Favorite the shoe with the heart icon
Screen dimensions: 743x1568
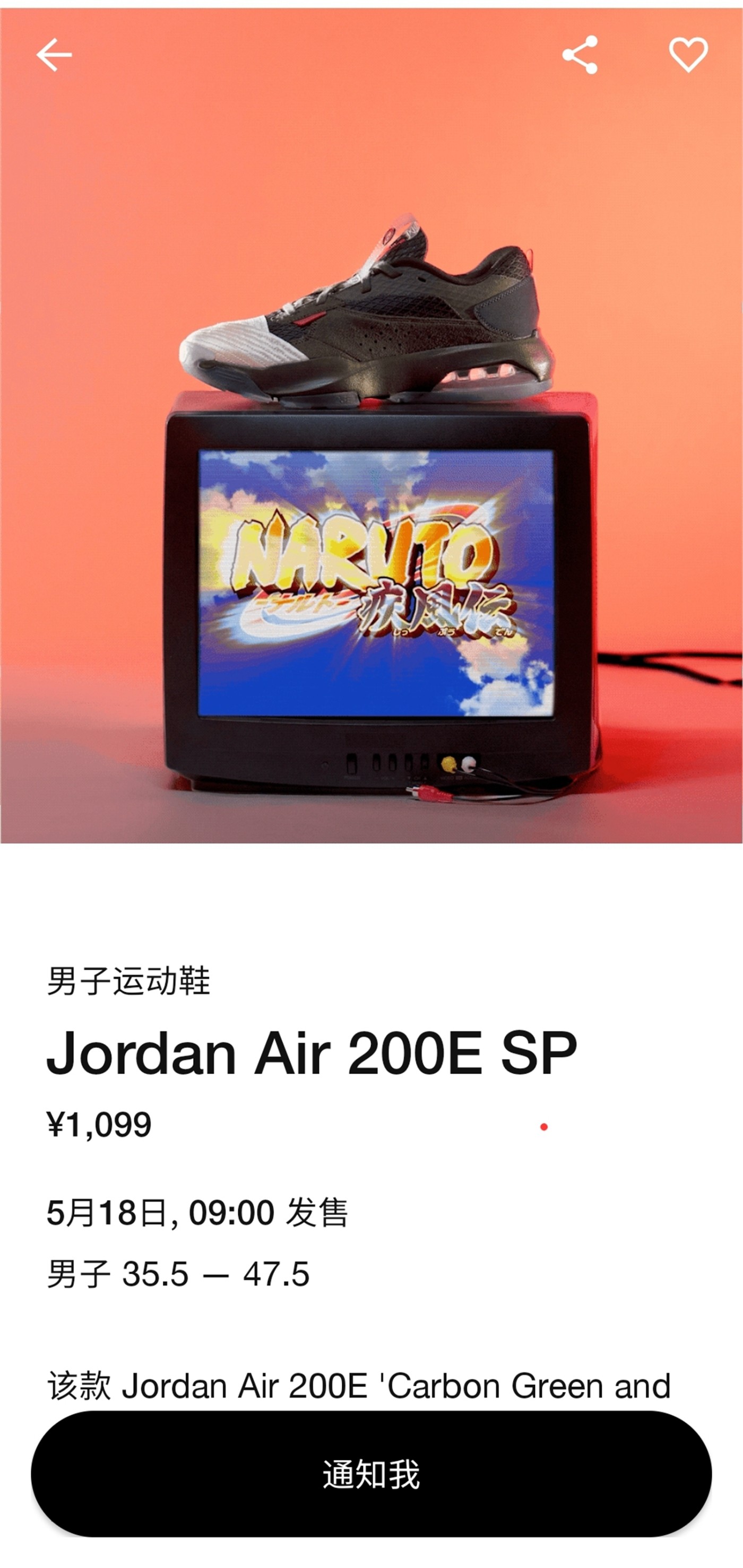688,55
